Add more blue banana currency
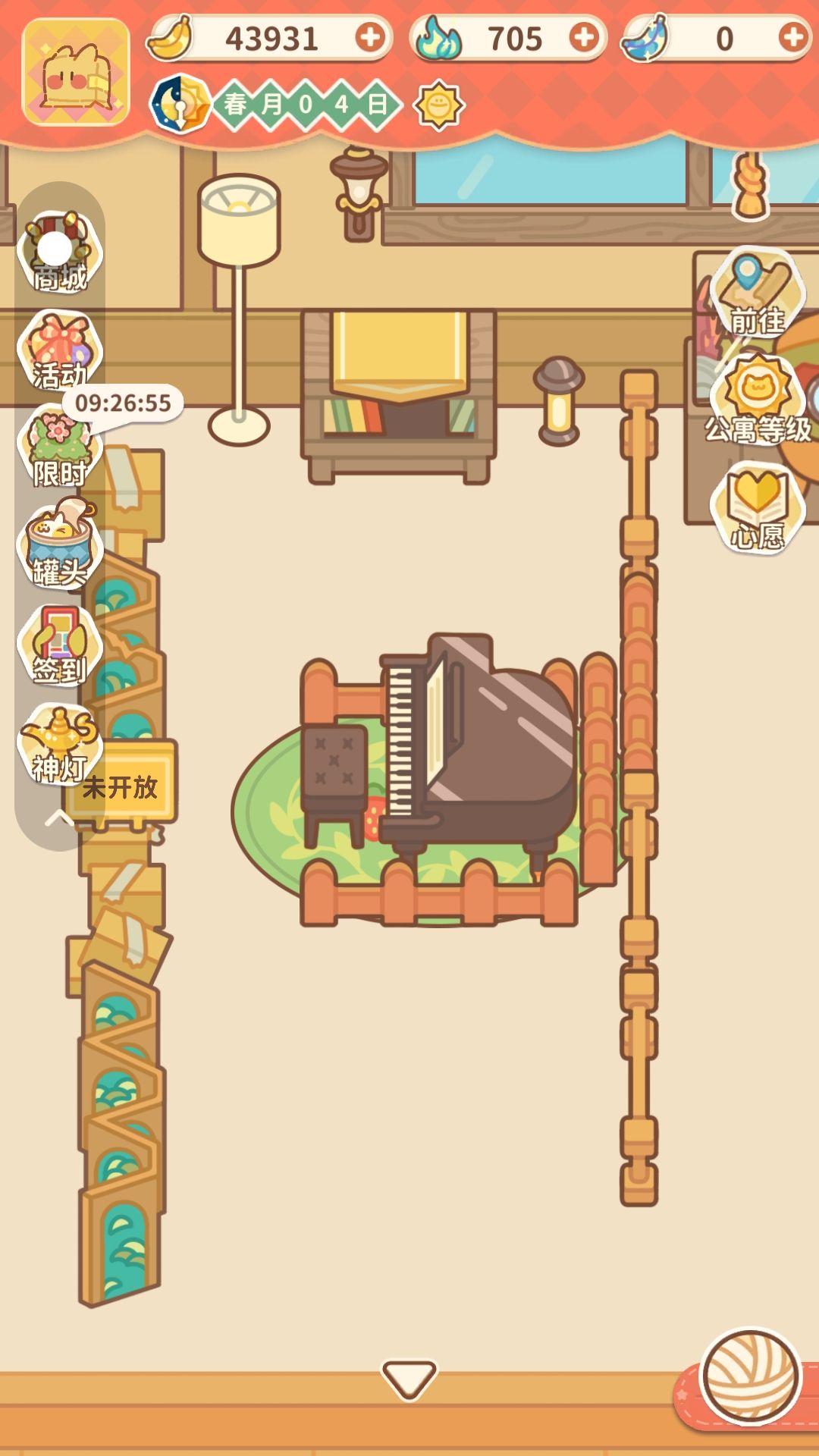 pos(793,36)
